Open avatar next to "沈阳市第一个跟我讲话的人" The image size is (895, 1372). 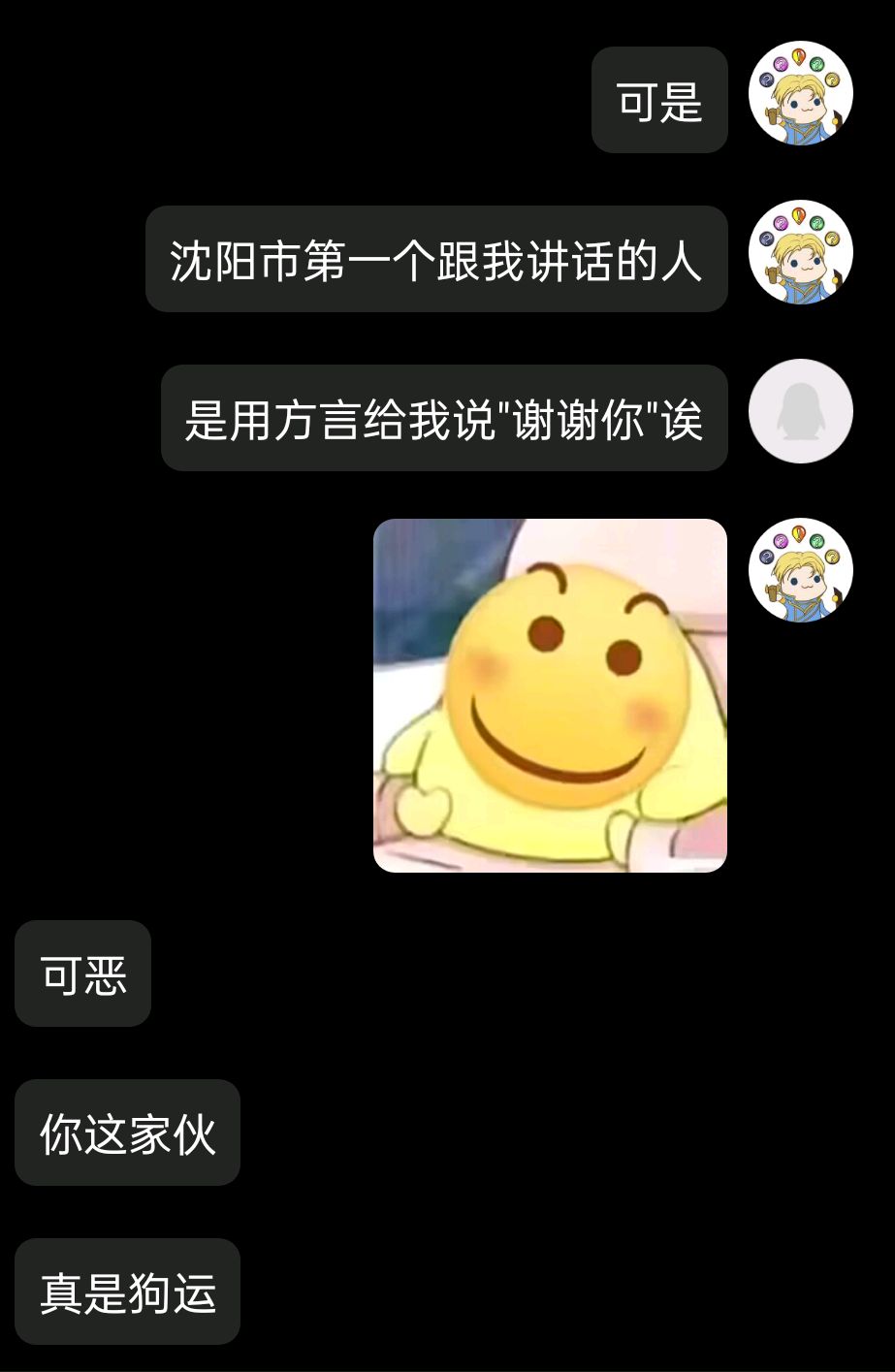click(800, 252)
